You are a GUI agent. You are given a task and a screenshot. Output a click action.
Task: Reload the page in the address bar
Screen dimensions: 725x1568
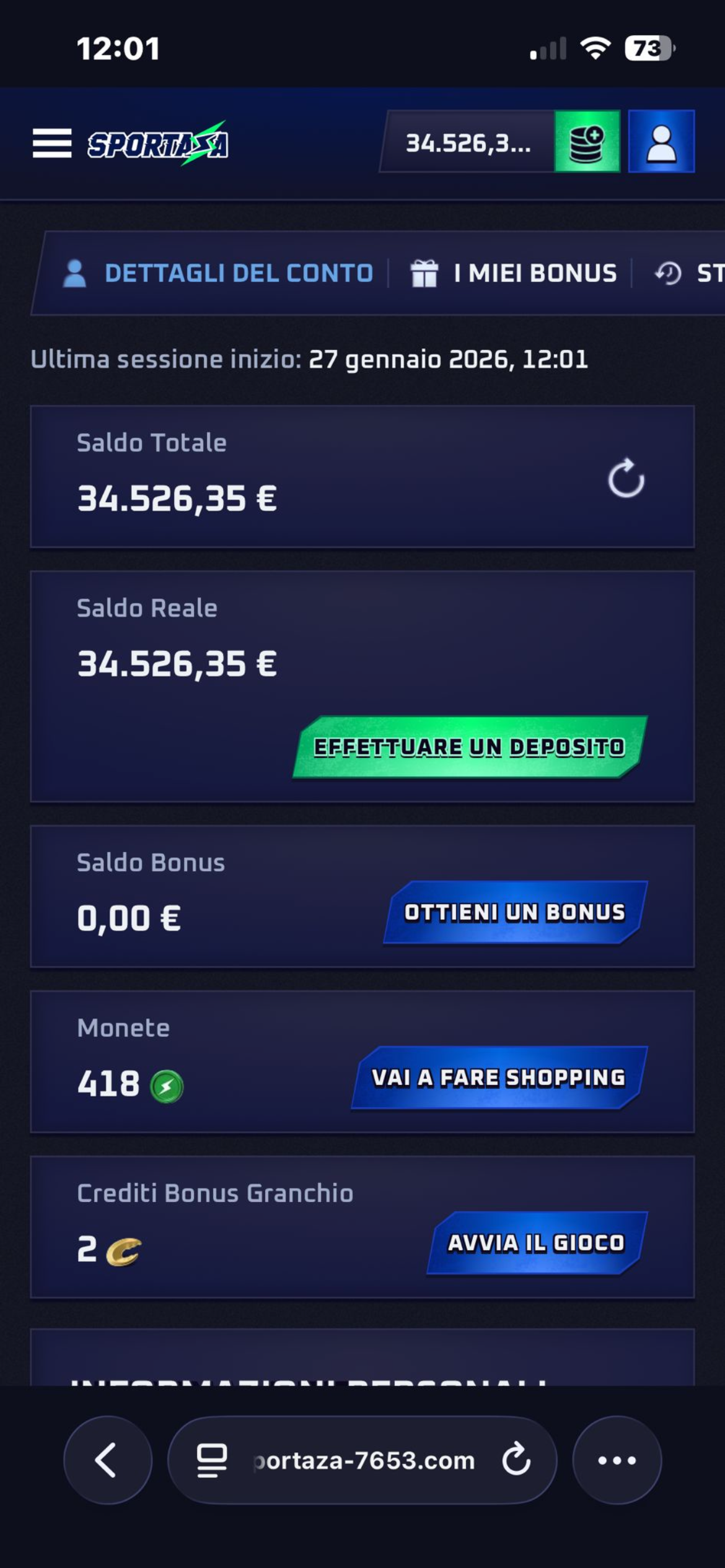(x=516, y=1460)
